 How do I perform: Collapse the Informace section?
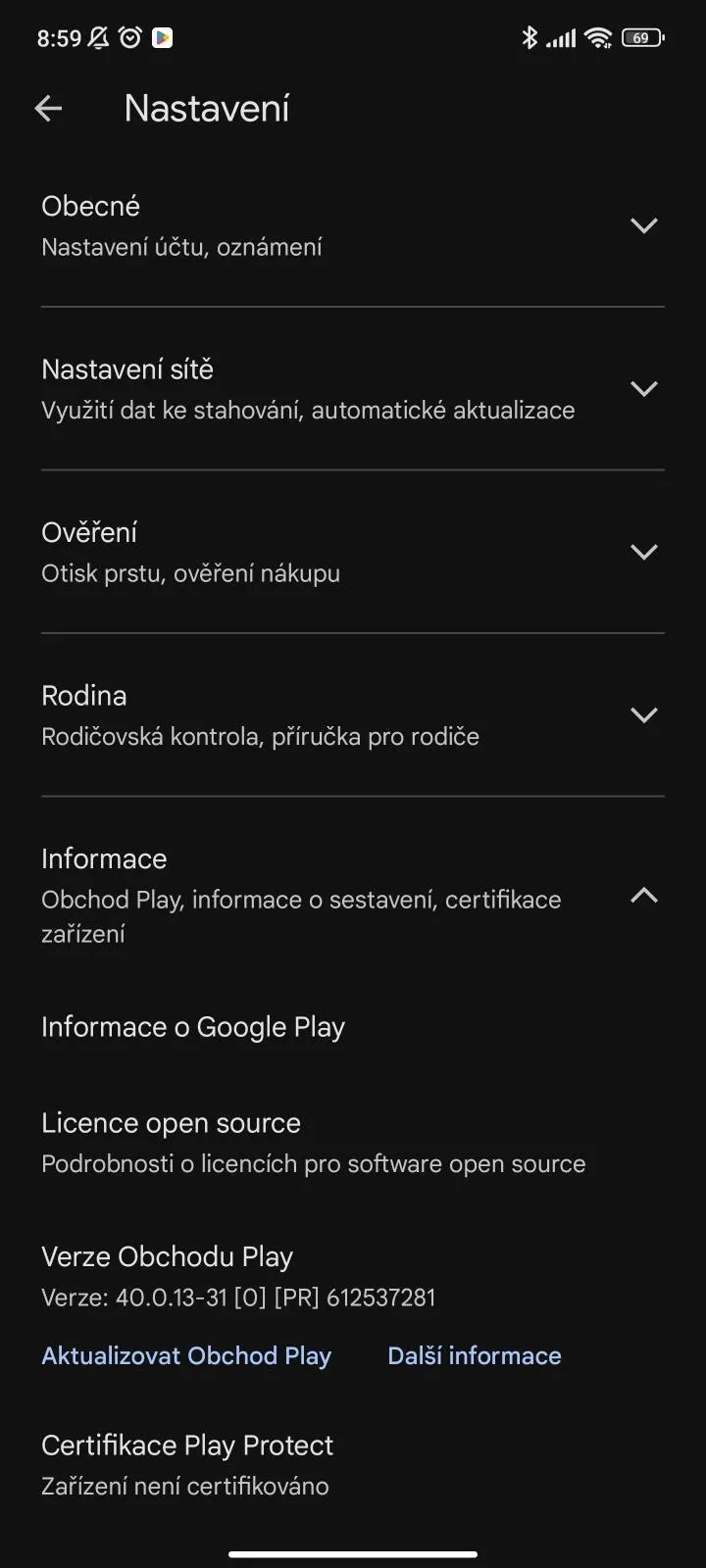353,895
